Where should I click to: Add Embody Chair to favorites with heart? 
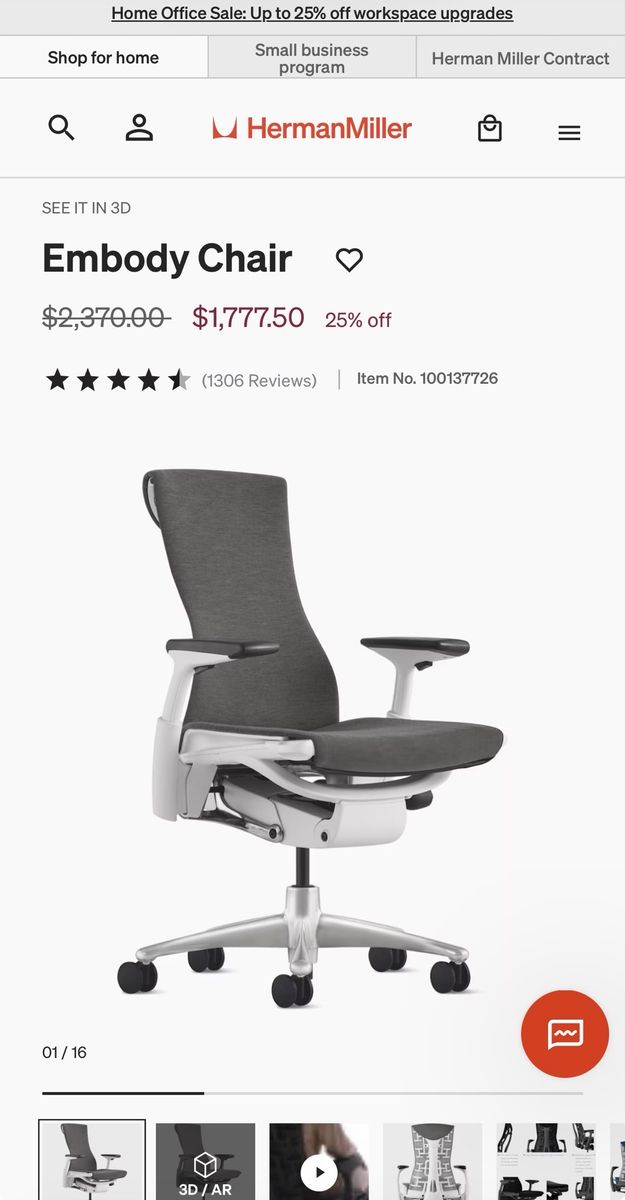(x=349, y=260)
